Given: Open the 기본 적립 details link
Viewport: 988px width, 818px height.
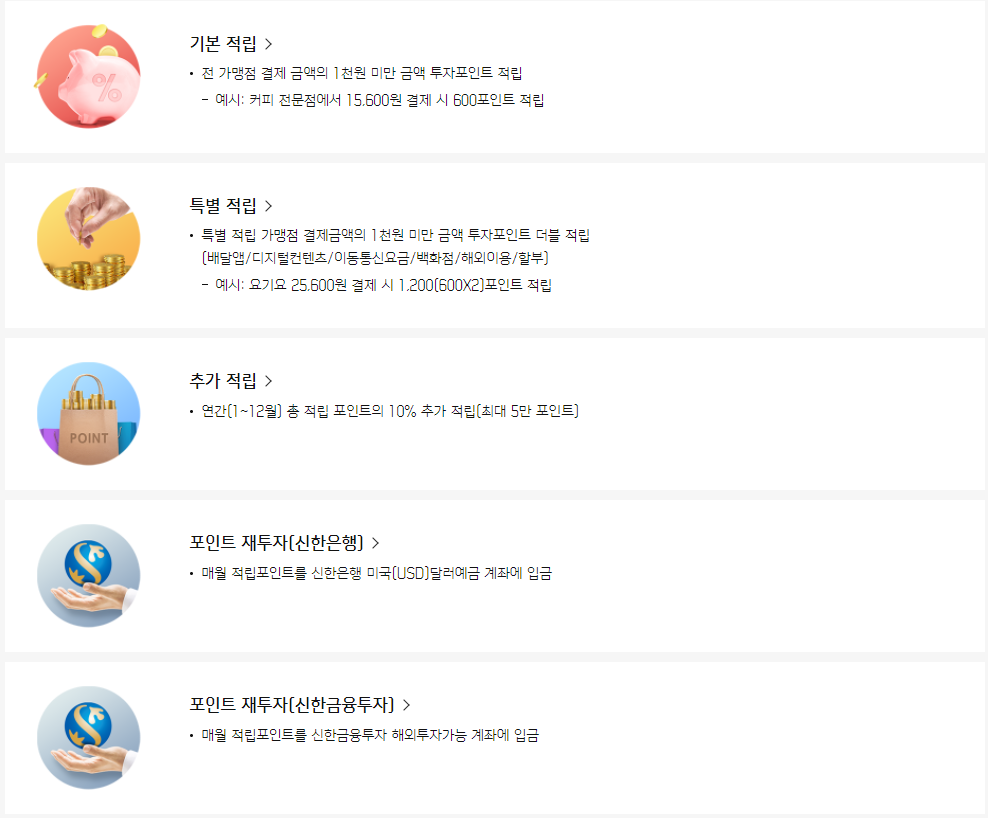Looking at the screenshot, I should point(231,44).
